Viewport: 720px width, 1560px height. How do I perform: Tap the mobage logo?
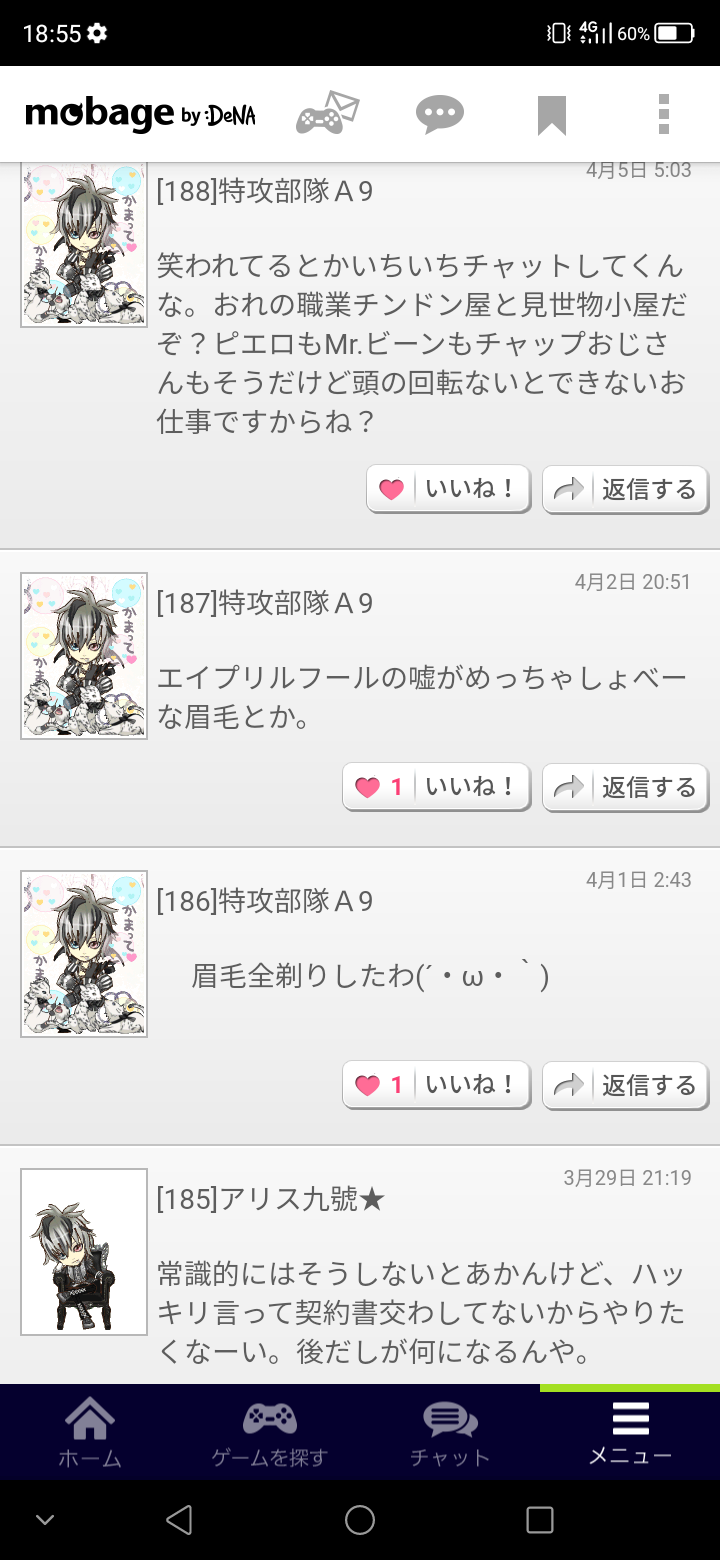(140, 114)
